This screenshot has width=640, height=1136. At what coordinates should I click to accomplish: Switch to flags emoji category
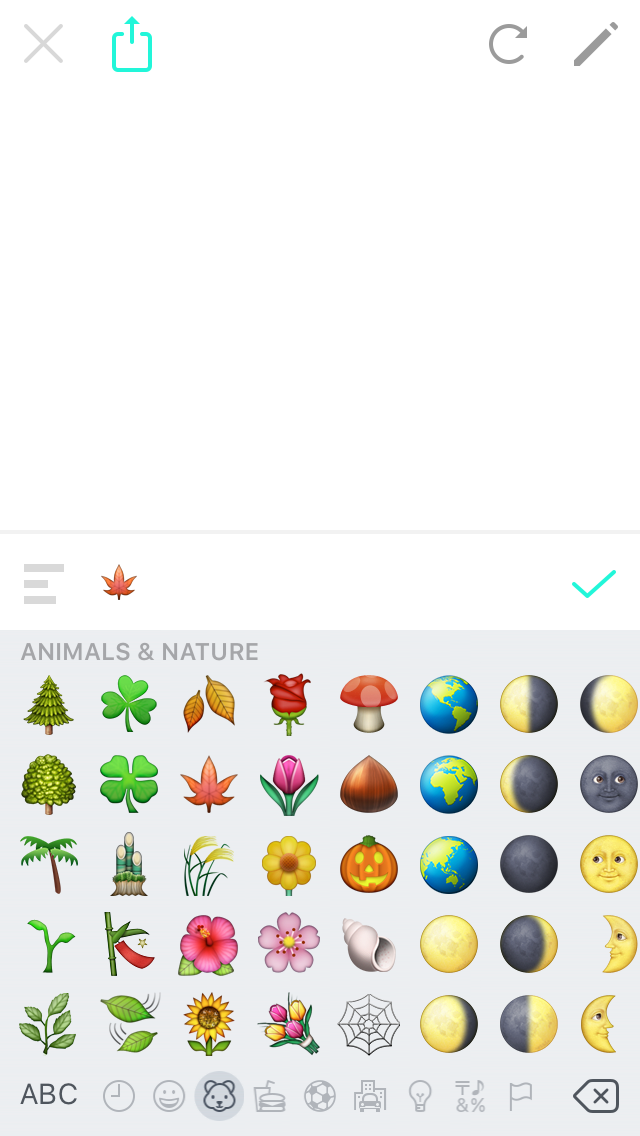click(520, 1096)
